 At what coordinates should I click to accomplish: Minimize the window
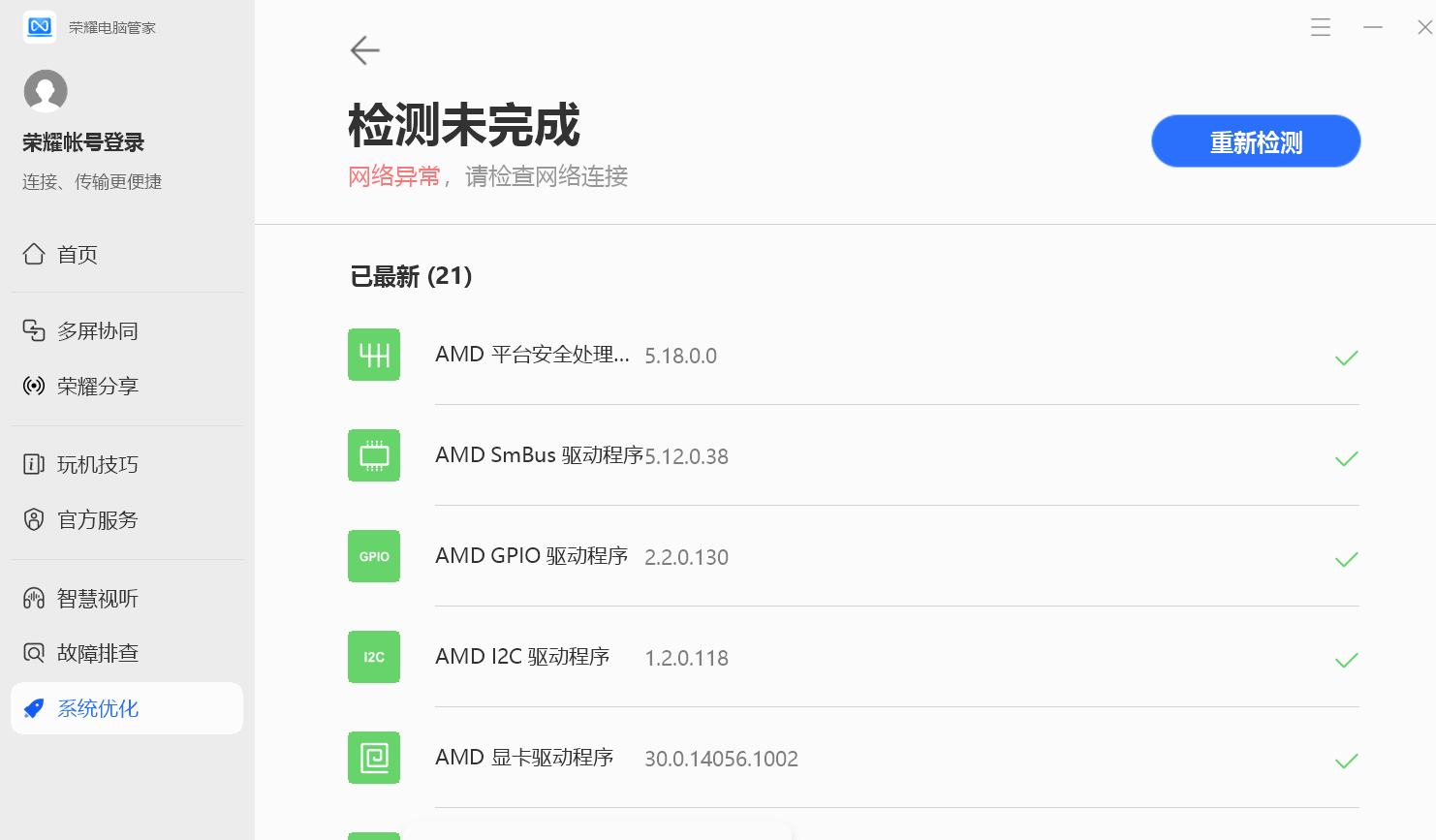coord(1373,27)
